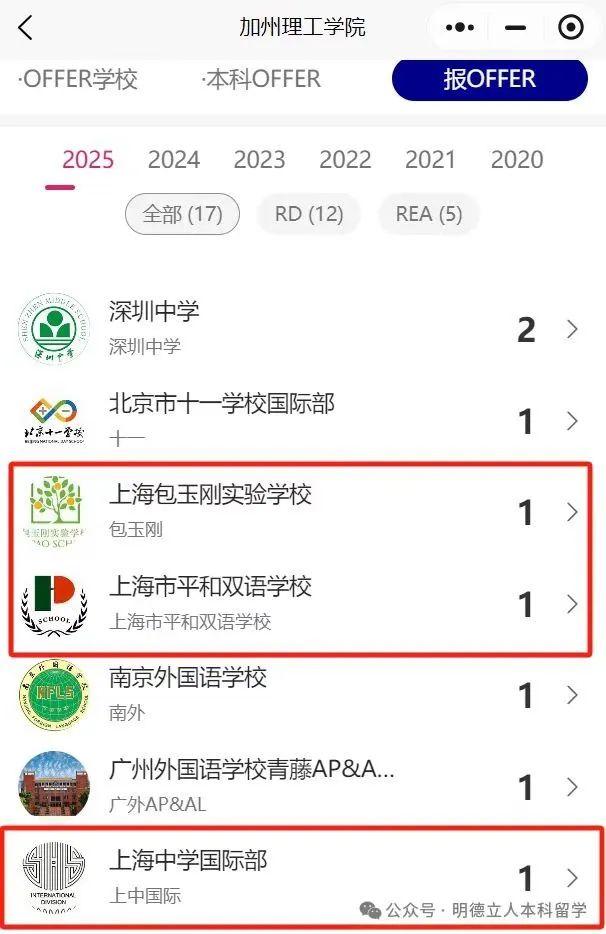The height and width of the screenshot is (934, 606).
Task: Select the 2021 year tab
Action: [431, 160]
